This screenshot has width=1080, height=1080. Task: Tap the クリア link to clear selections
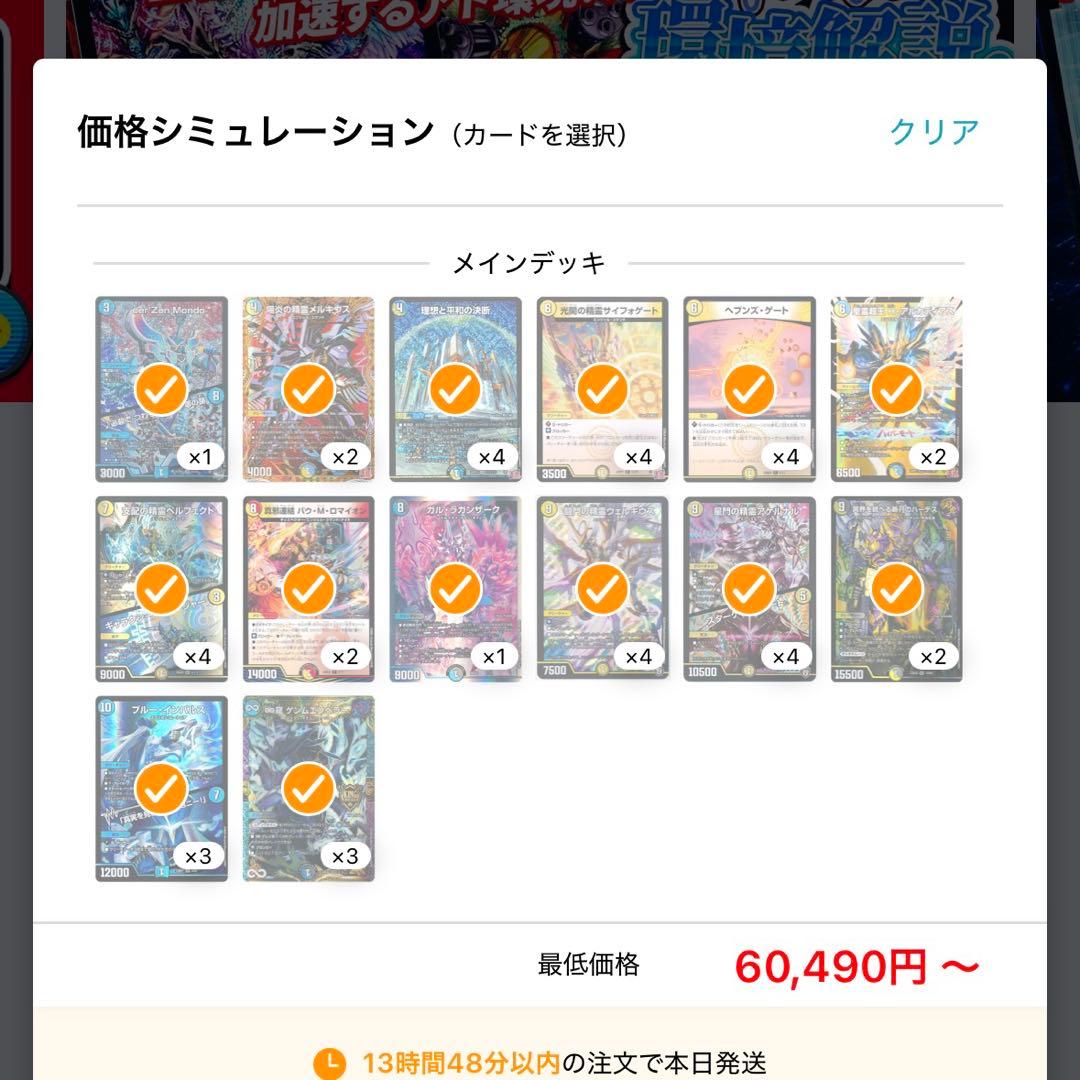click(934, 131)
